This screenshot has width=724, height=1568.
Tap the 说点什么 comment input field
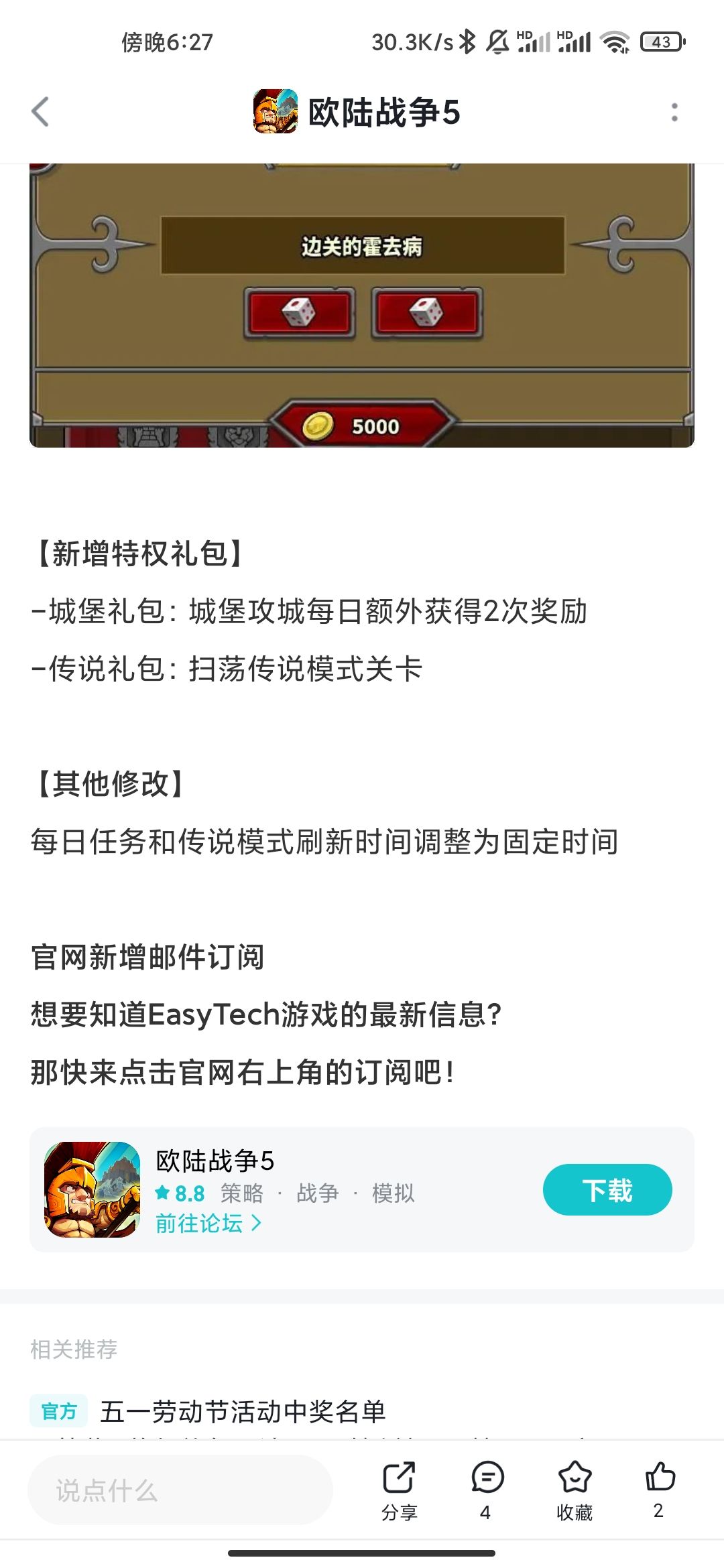pos(180,1490)
